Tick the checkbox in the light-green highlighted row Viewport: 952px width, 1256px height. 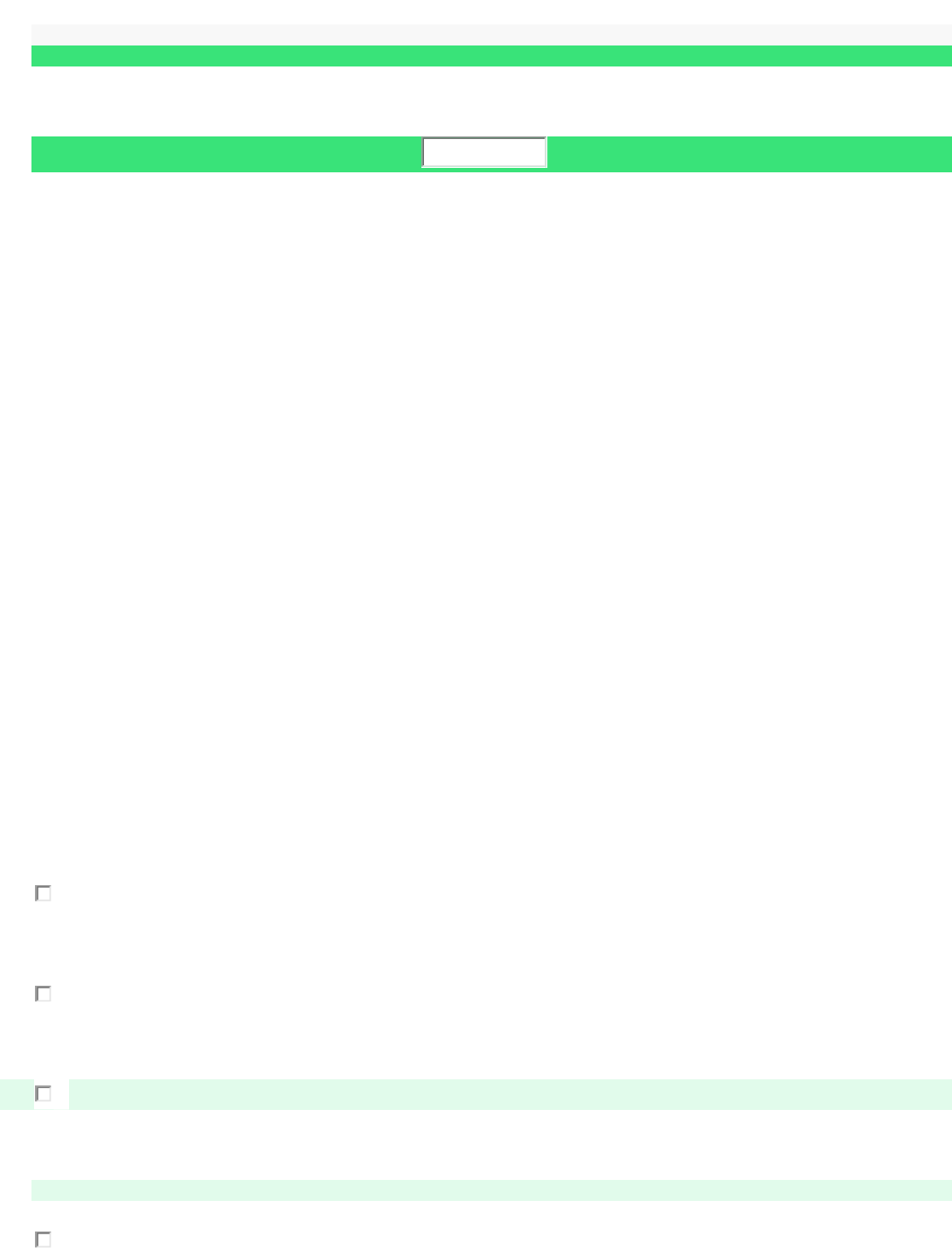[43, 1093]
